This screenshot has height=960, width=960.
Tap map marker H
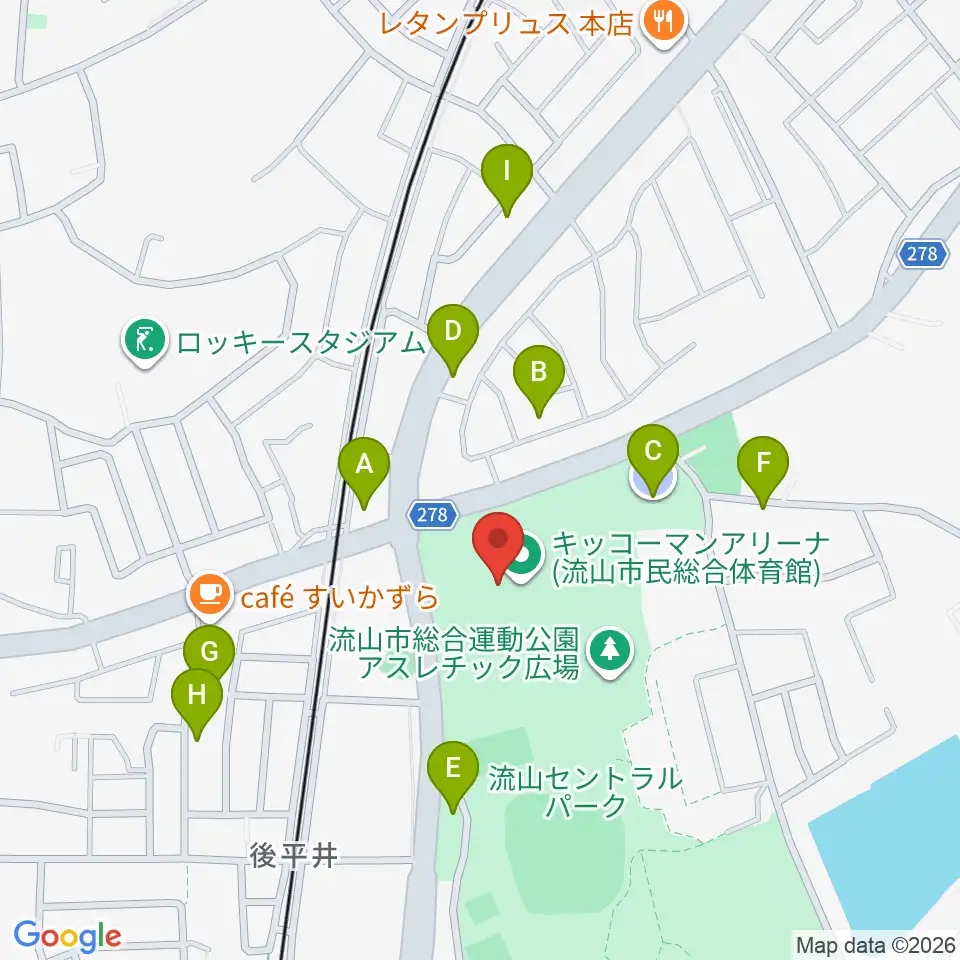[197, 704]
